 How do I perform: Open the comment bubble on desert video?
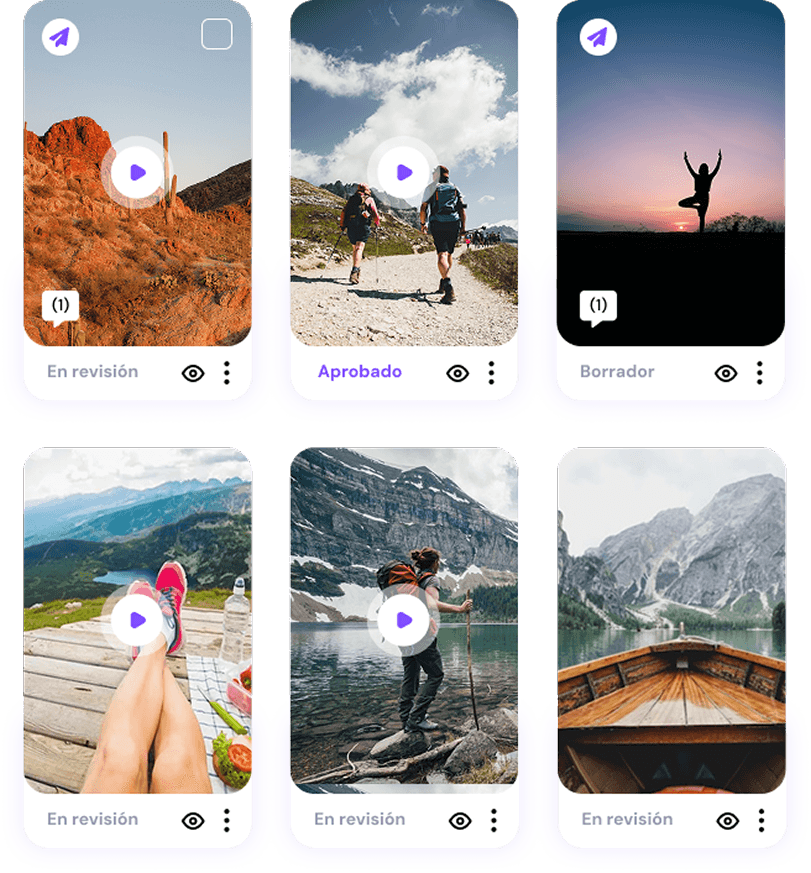[60, 307]
